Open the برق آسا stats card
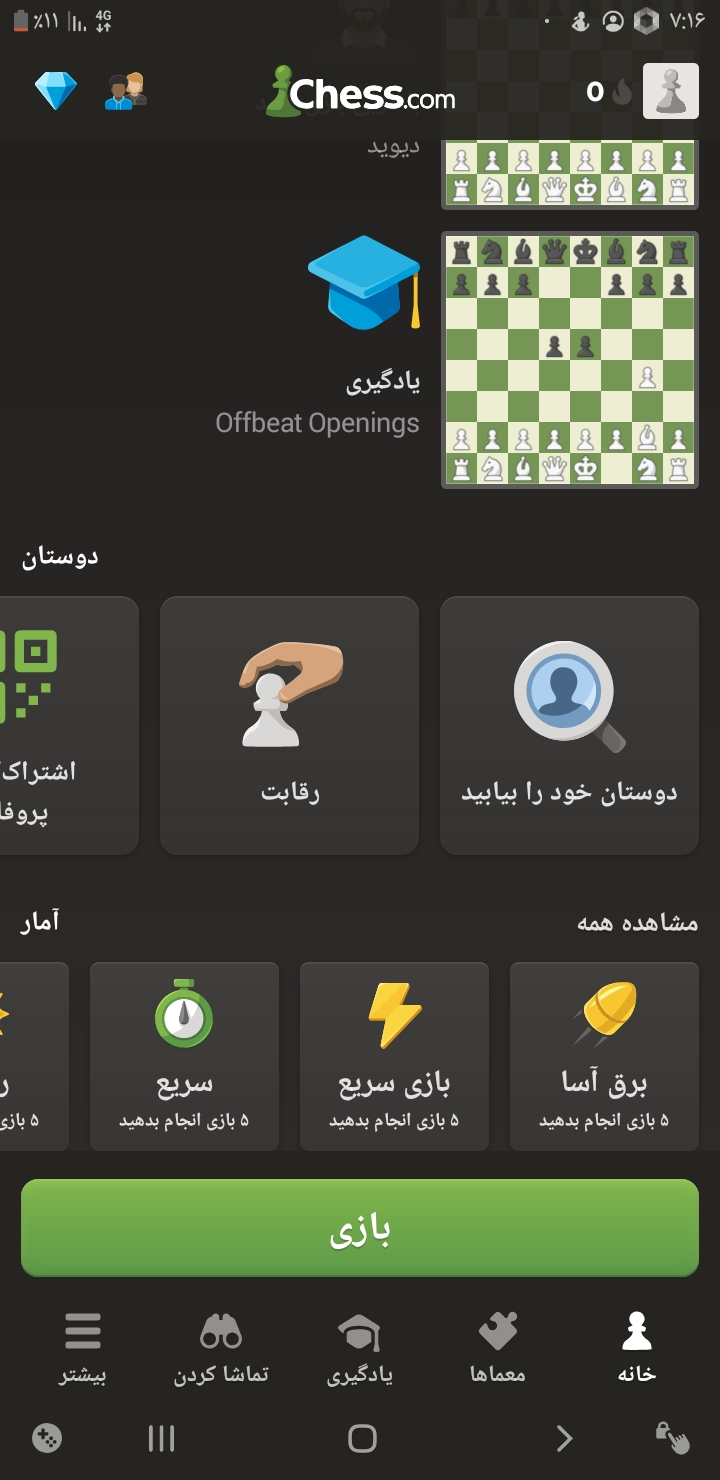The width and height of the screenshot is (720, 1480). pos(604,1056)
